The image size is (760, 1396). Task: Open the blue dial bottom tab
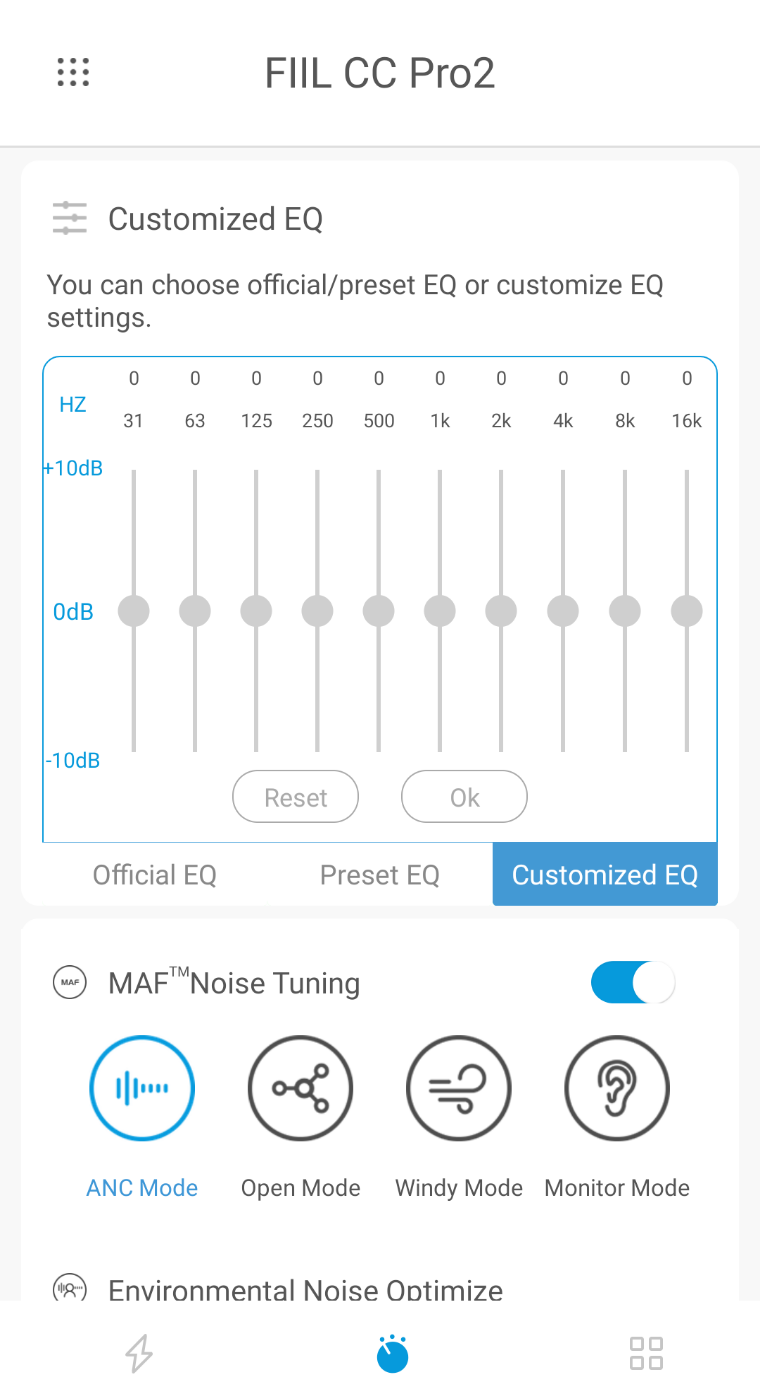point(392,1354)
